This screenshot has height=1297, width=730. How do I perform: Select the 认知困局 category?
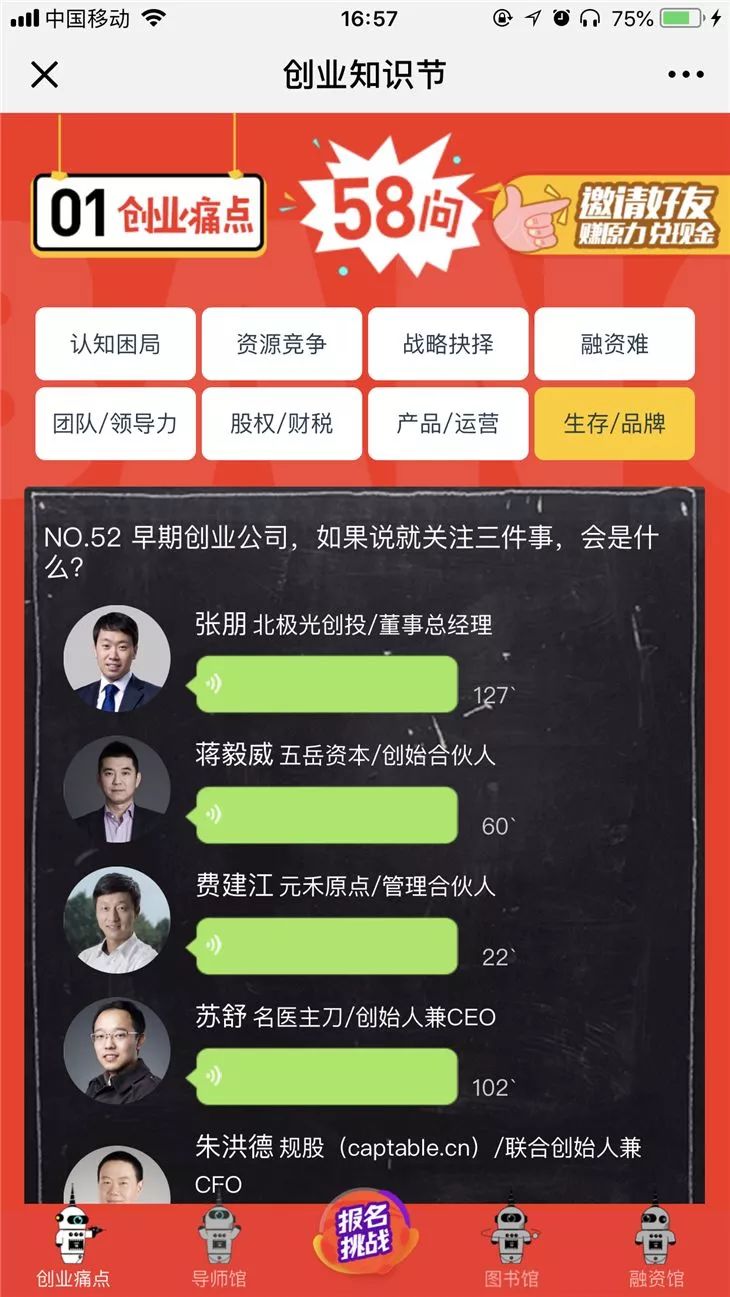pyautogui.click(x=115, y=344)
